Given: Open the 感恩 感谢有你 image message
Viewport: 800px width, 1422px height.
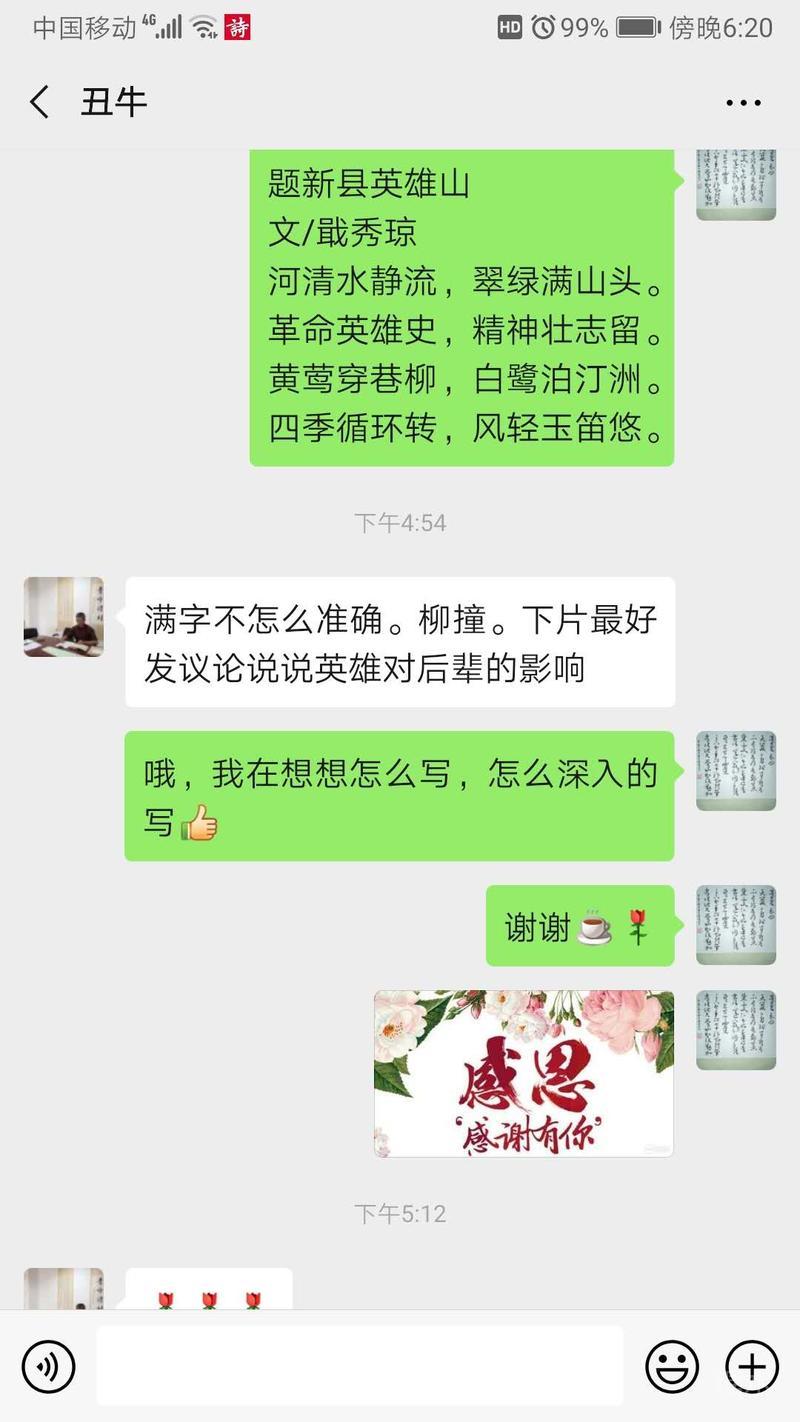Looking at the screenshot, I should tap(524, 1074).
